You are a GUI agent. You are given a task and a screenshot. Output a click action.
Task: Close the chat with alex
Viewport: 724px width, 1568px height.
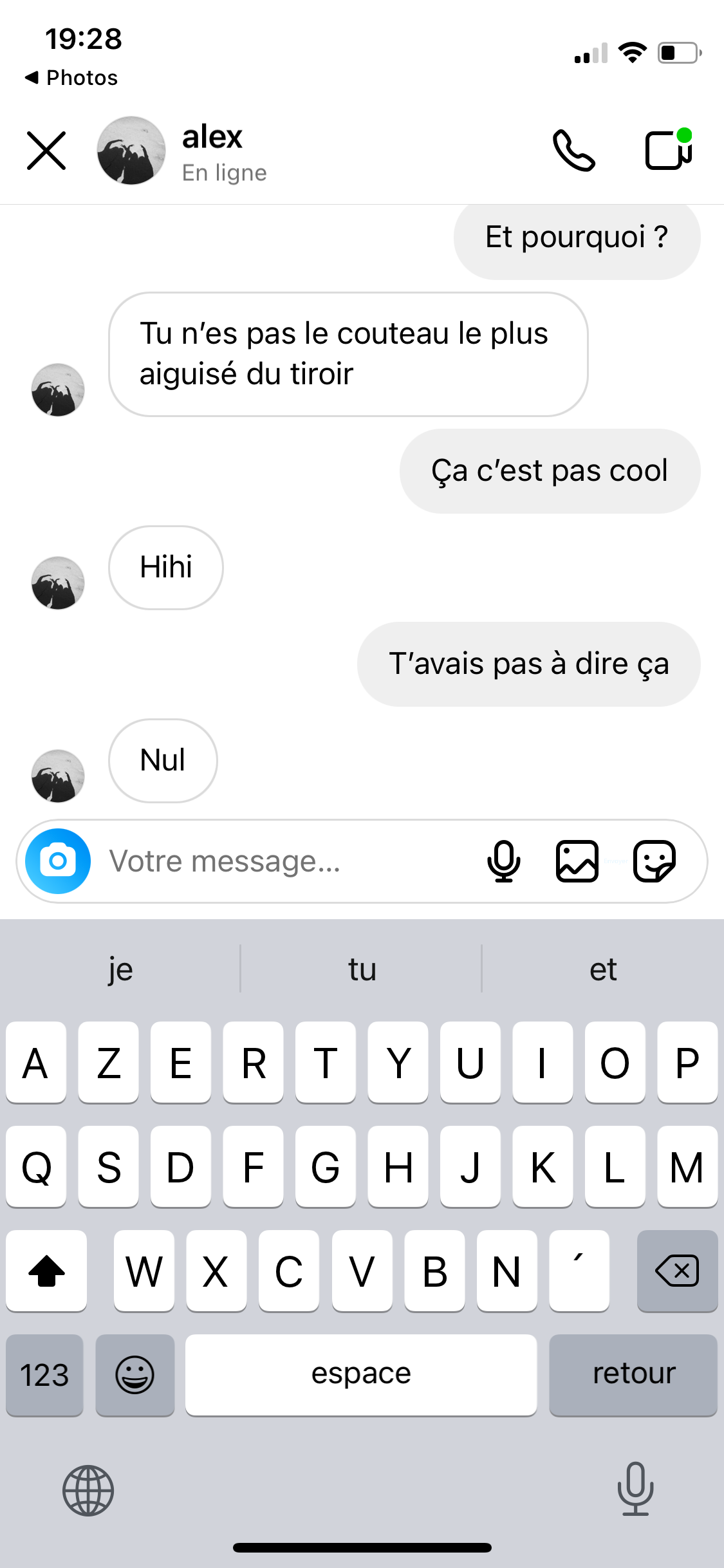click(46, 151)
